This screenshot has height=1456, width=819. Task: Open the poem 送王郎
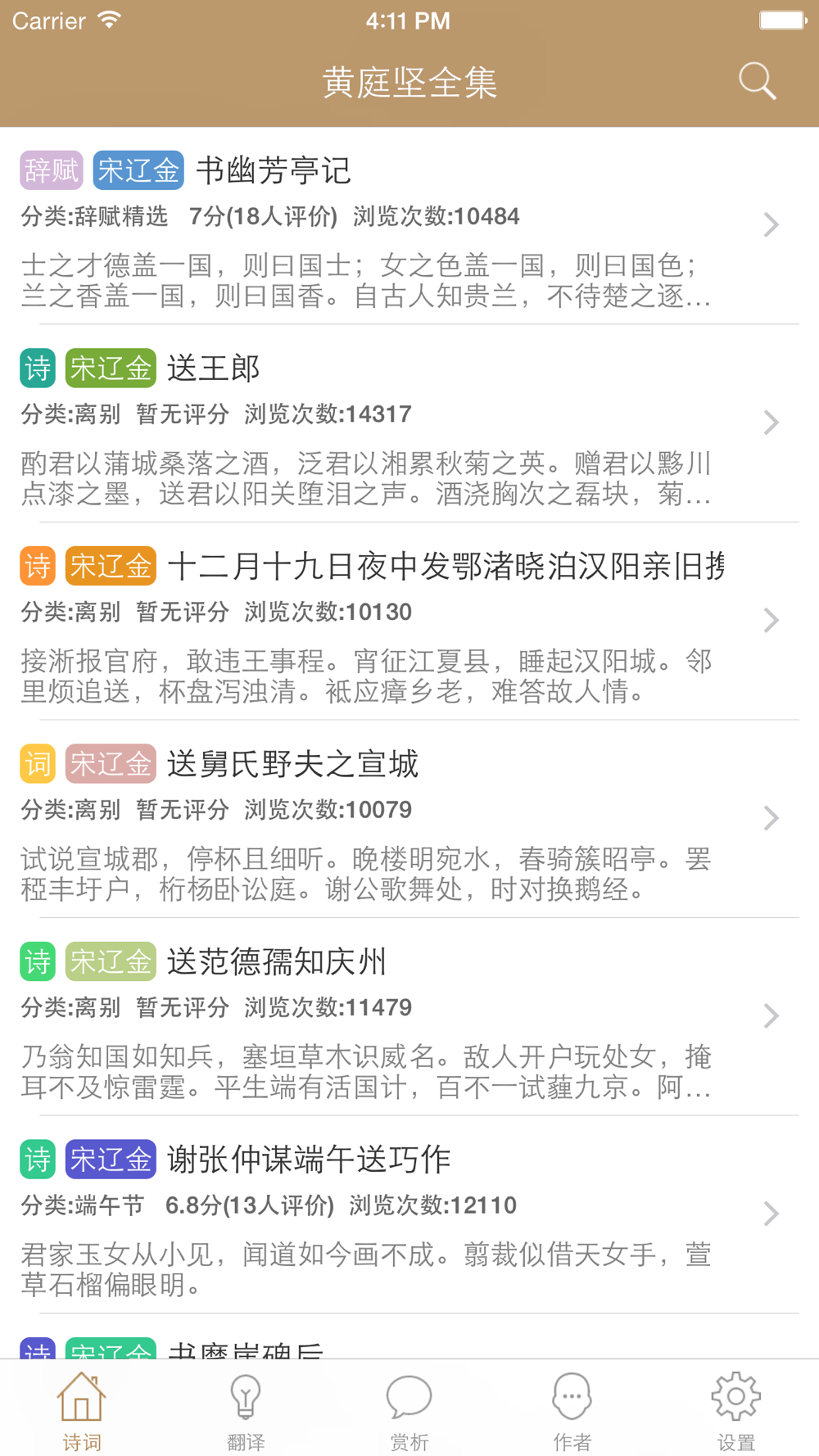(214, 369)
